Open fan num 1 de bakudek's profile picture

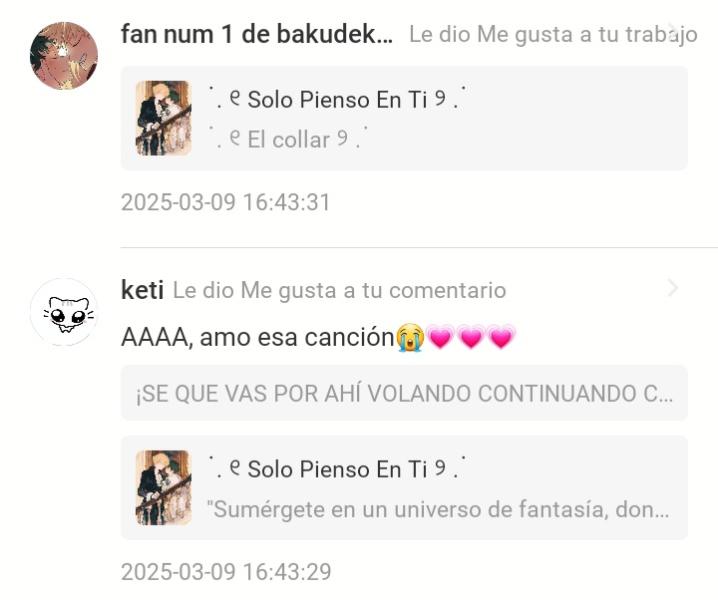point(64,56)
